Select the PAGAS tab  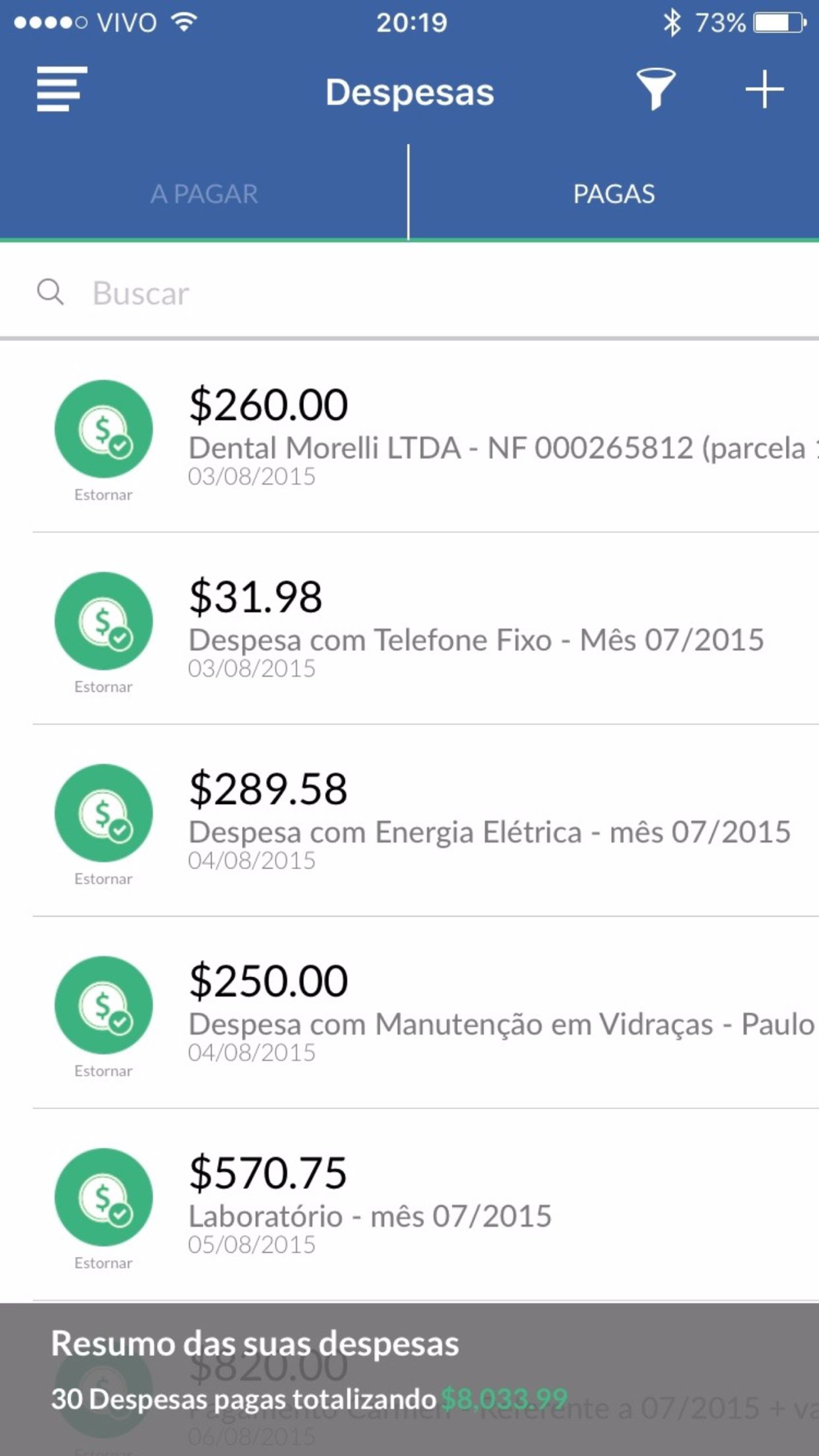tap(614, 193)
